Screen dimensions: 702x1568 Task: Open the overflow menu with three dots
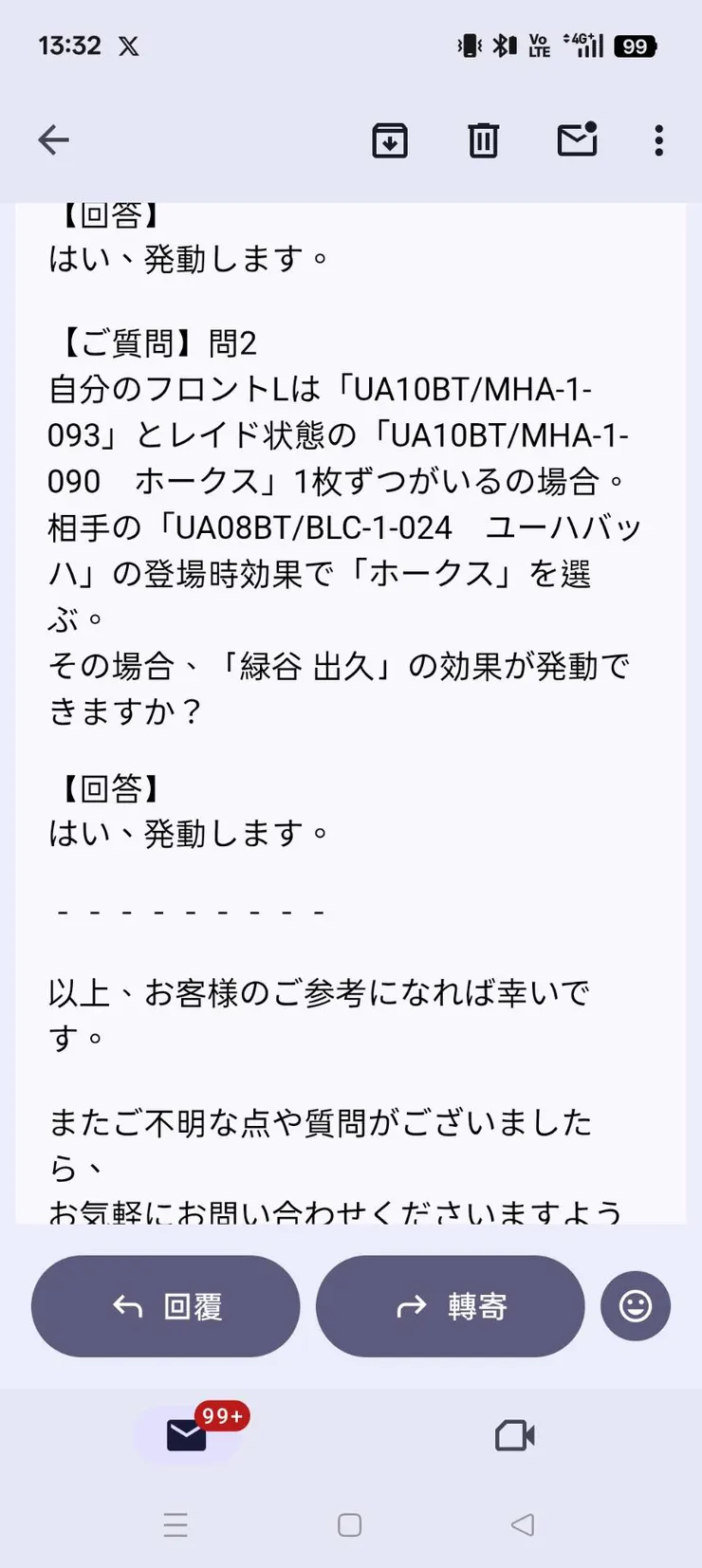click(657, 139)
